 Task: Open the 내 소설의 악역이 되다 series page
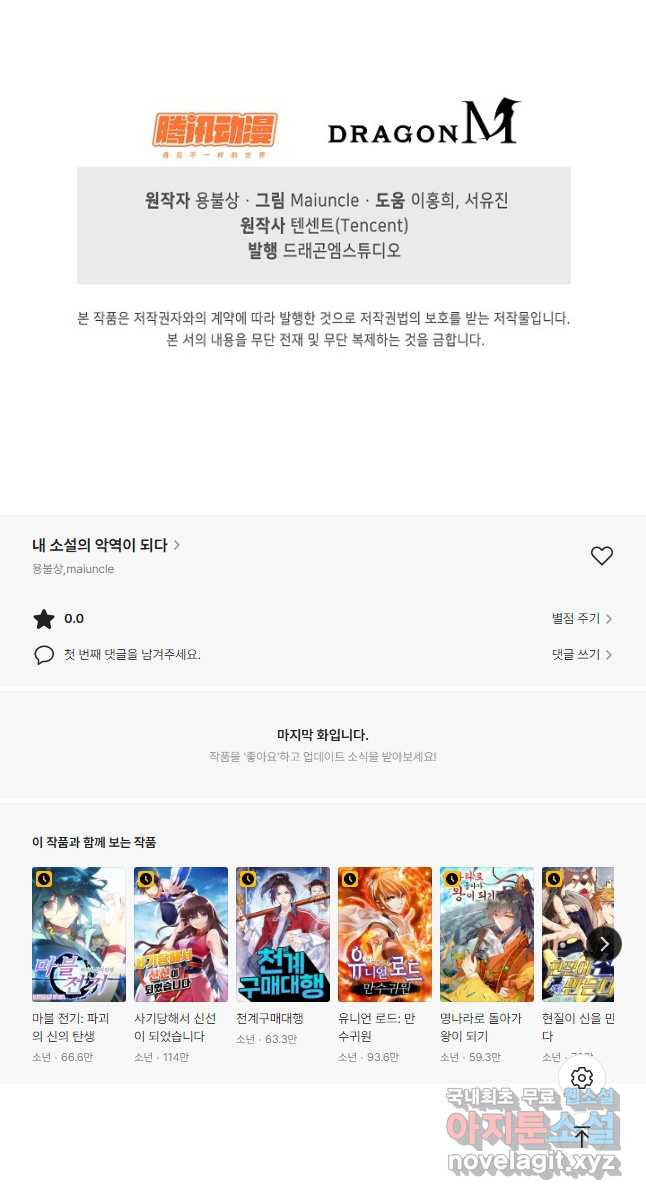point(106,545)
